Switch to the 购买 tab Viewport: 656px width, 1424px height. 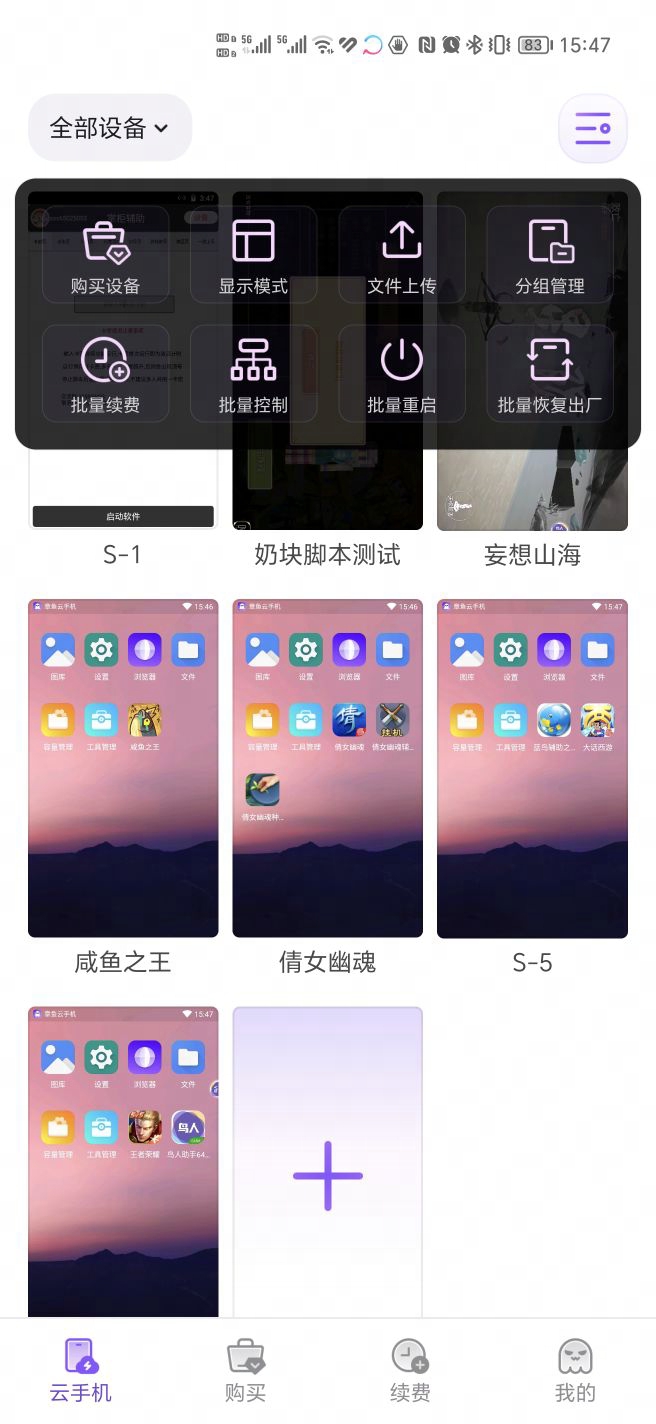tap(245, 1370)
